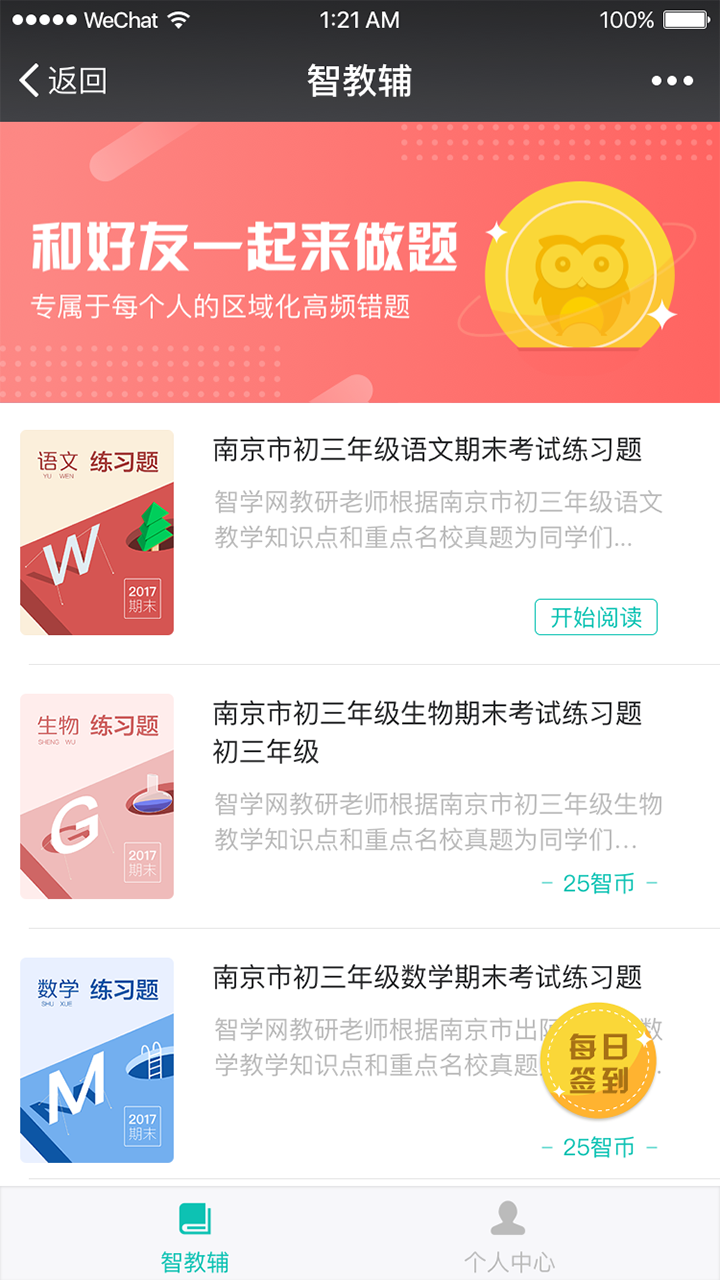The width and height of the screenshot is (720, 1280).
Task: Open the 和好友一起来做题 banner
Action: (x=360, y=262)
